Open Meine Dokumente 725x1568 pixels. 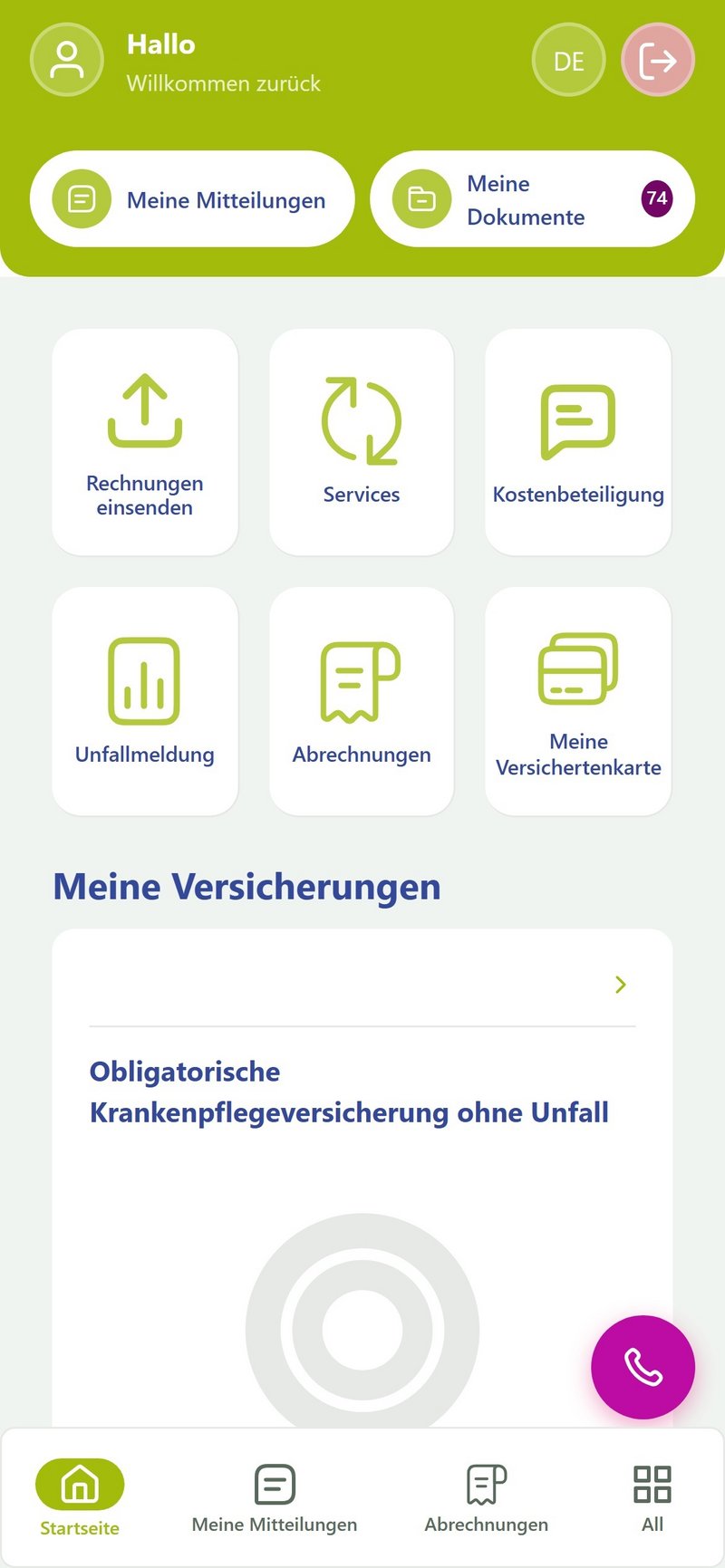[533, 198]
